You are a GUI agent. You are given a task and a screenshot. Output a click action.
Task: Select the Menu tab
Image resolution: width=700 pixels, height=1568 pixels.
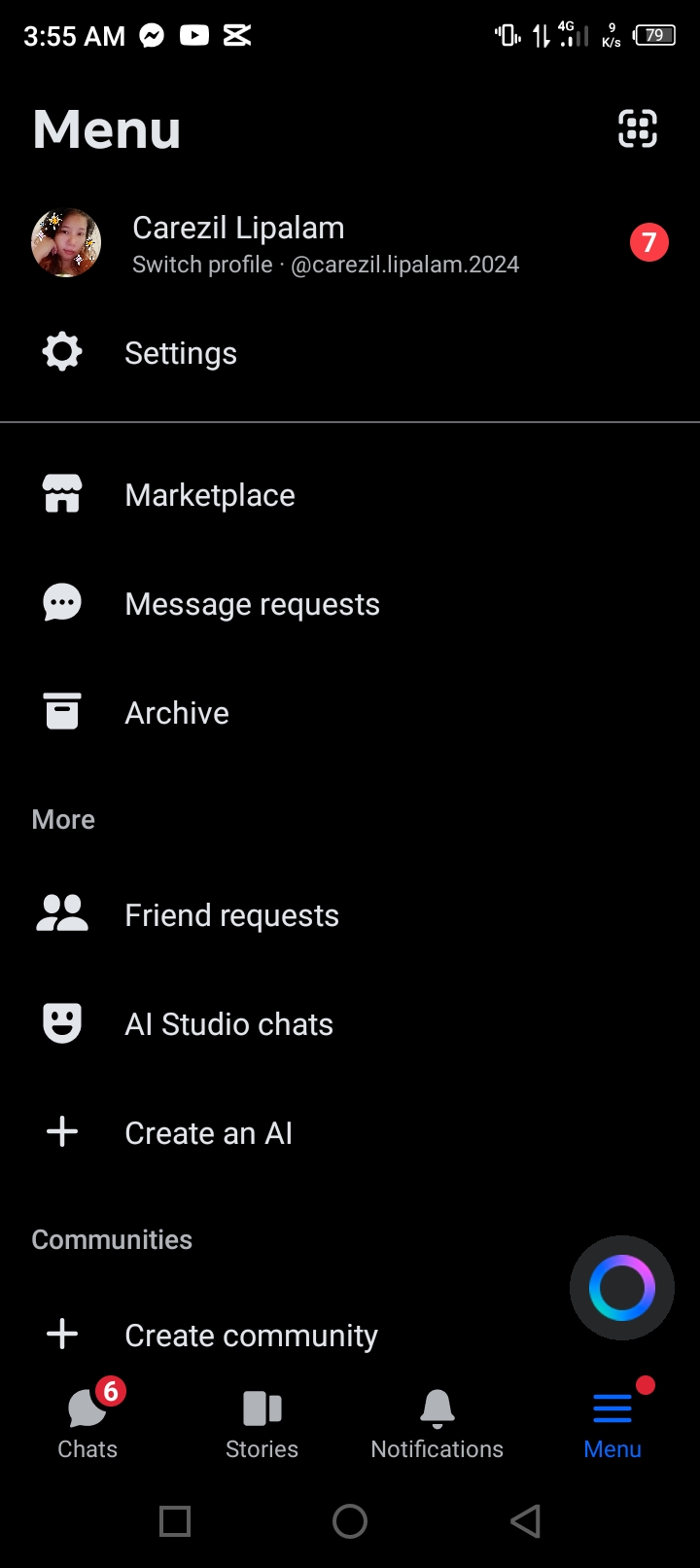click(x=612, y=1424)
